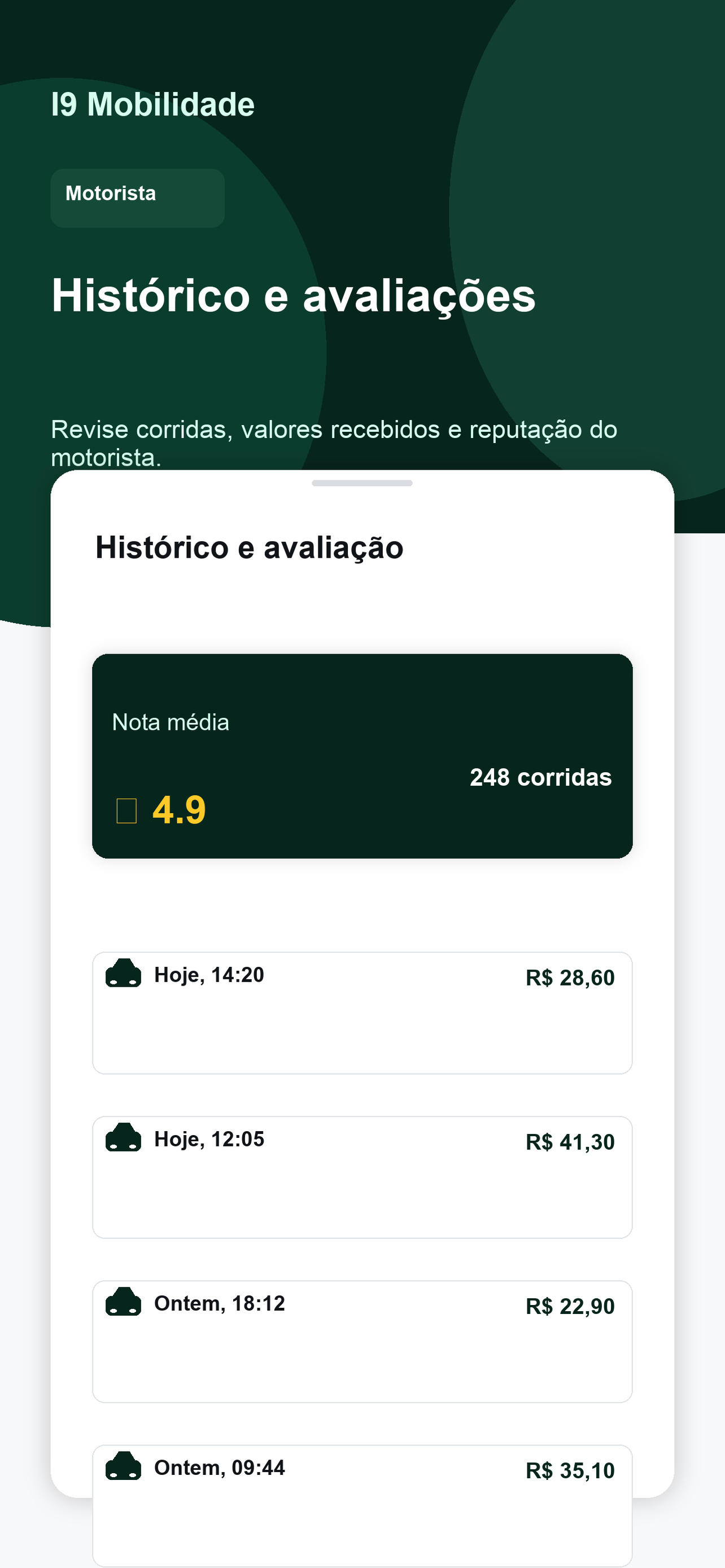Viewport: 725px width, 1568px height.
Task: Open the ride from Hoje, 12:05
Action: click(362, 1177)
